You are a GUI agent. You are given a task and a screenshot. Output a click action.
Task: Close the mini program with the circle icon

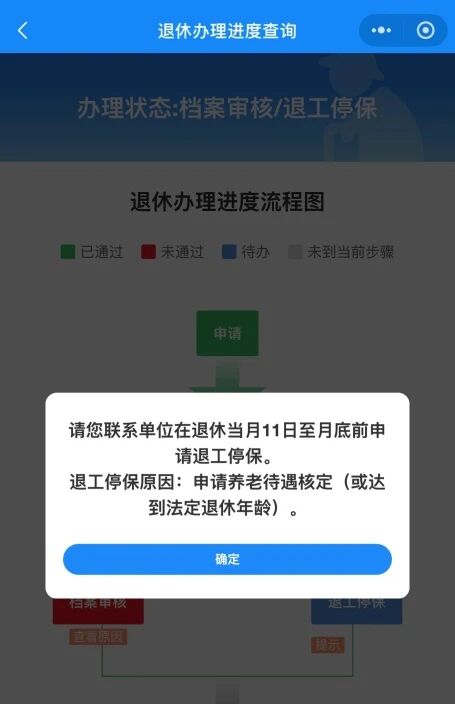coord(425,31)
